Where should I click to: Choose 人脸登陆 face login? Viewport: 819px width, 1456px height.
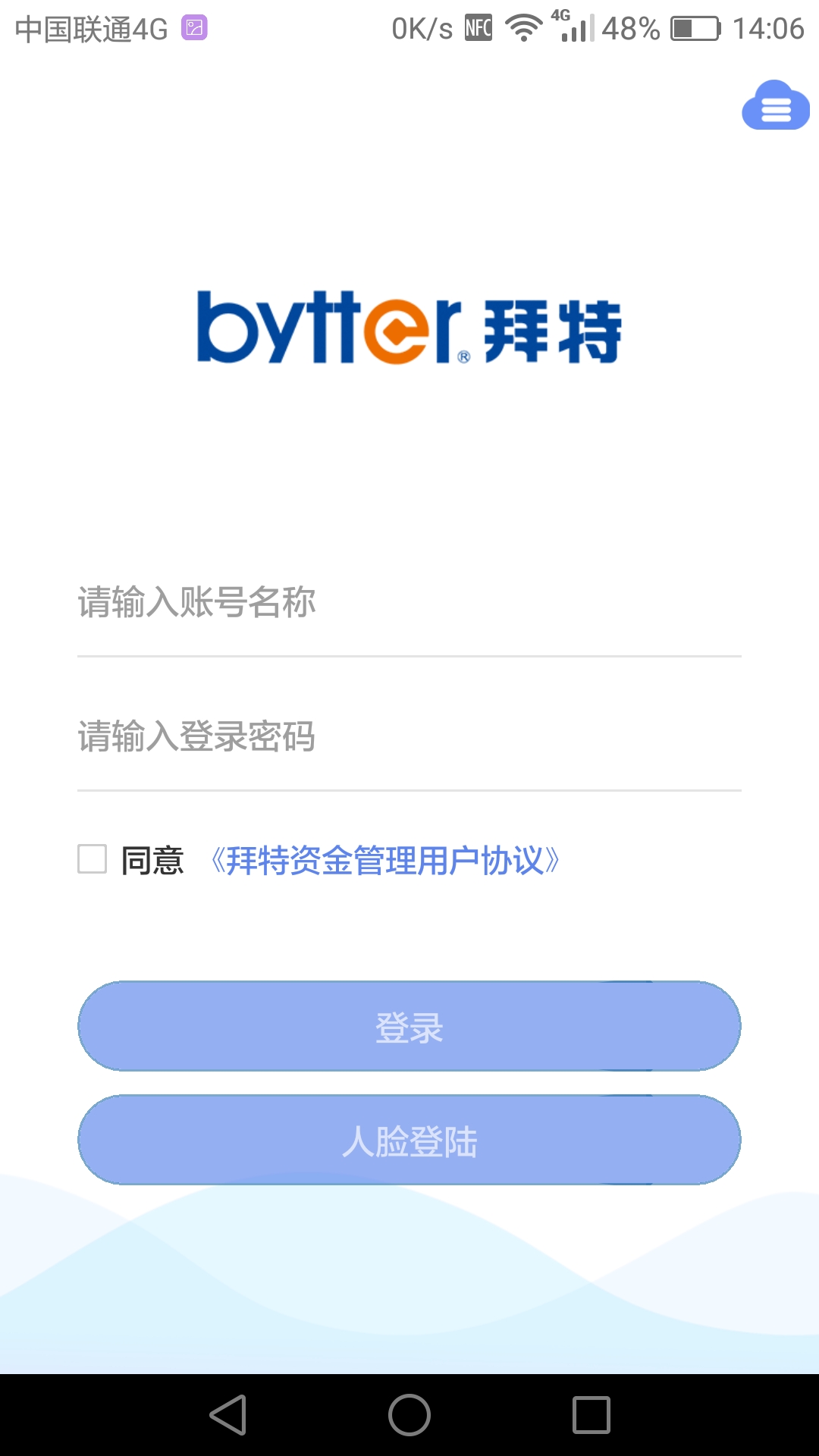[x=409, y=1140]
